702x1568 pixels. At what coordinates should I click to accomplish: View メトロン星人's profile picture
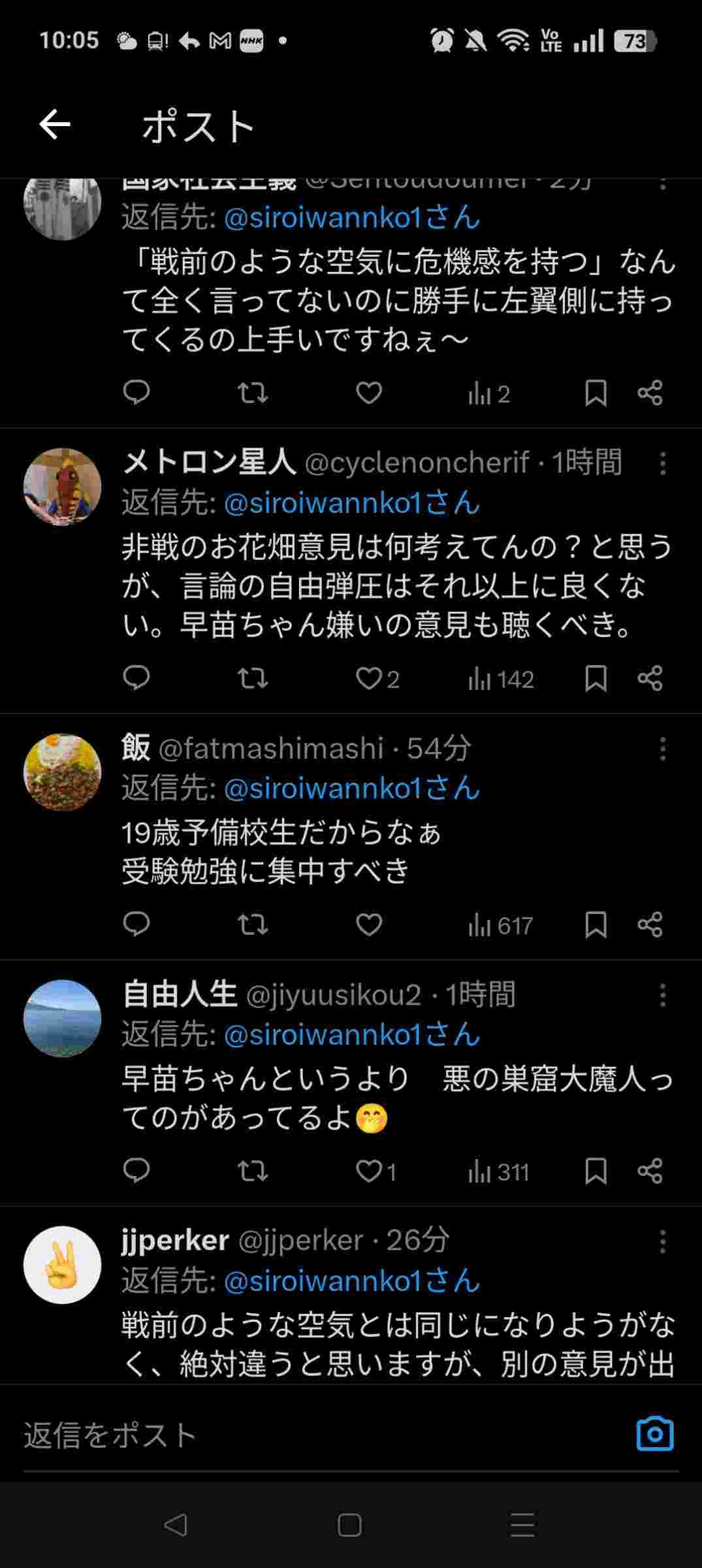pyautogui.click(x=63, y=487)
